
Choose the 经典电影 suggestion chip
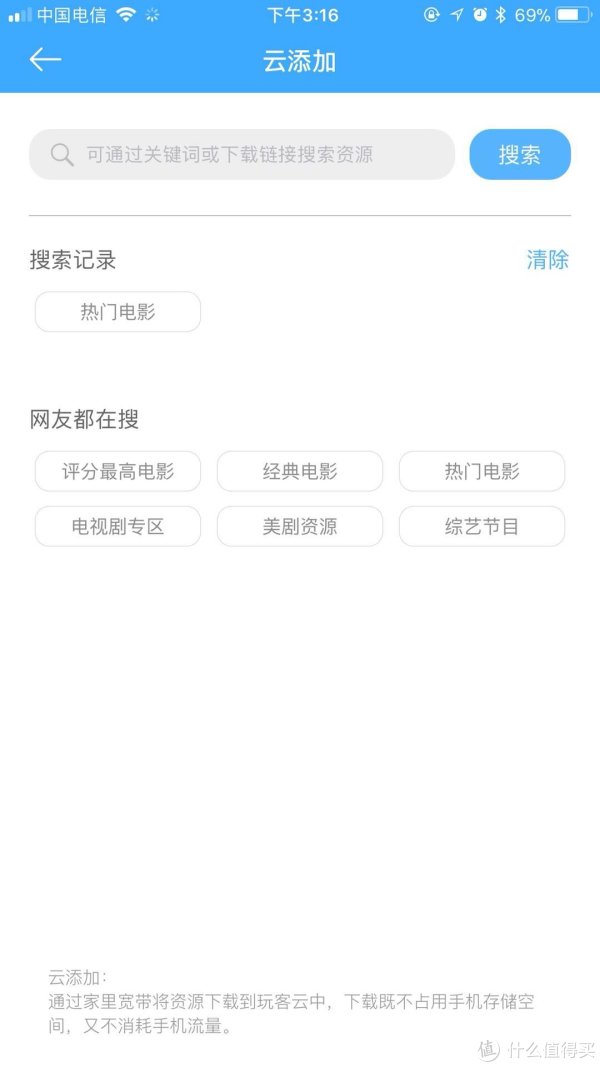tap(300, 471)
